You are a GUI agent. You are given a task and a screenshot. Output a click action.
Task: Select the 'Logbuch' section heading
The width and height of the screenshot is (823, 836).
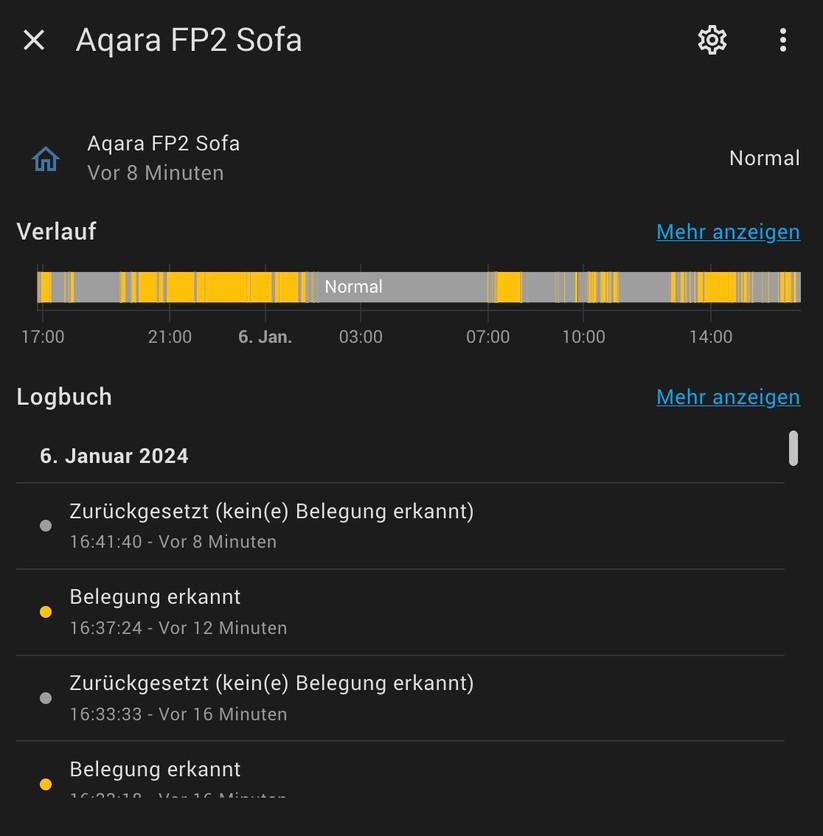click(63, 396)
